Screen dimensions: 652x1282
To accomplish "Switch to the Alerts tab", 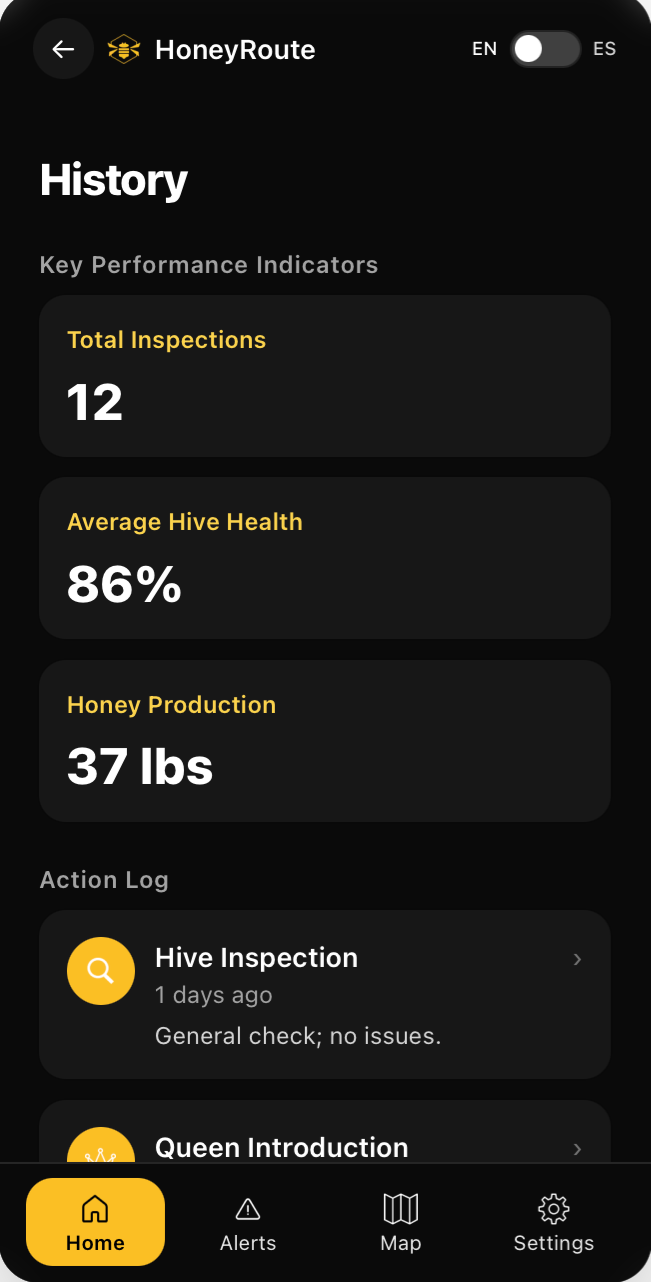I will point(248,1222).
